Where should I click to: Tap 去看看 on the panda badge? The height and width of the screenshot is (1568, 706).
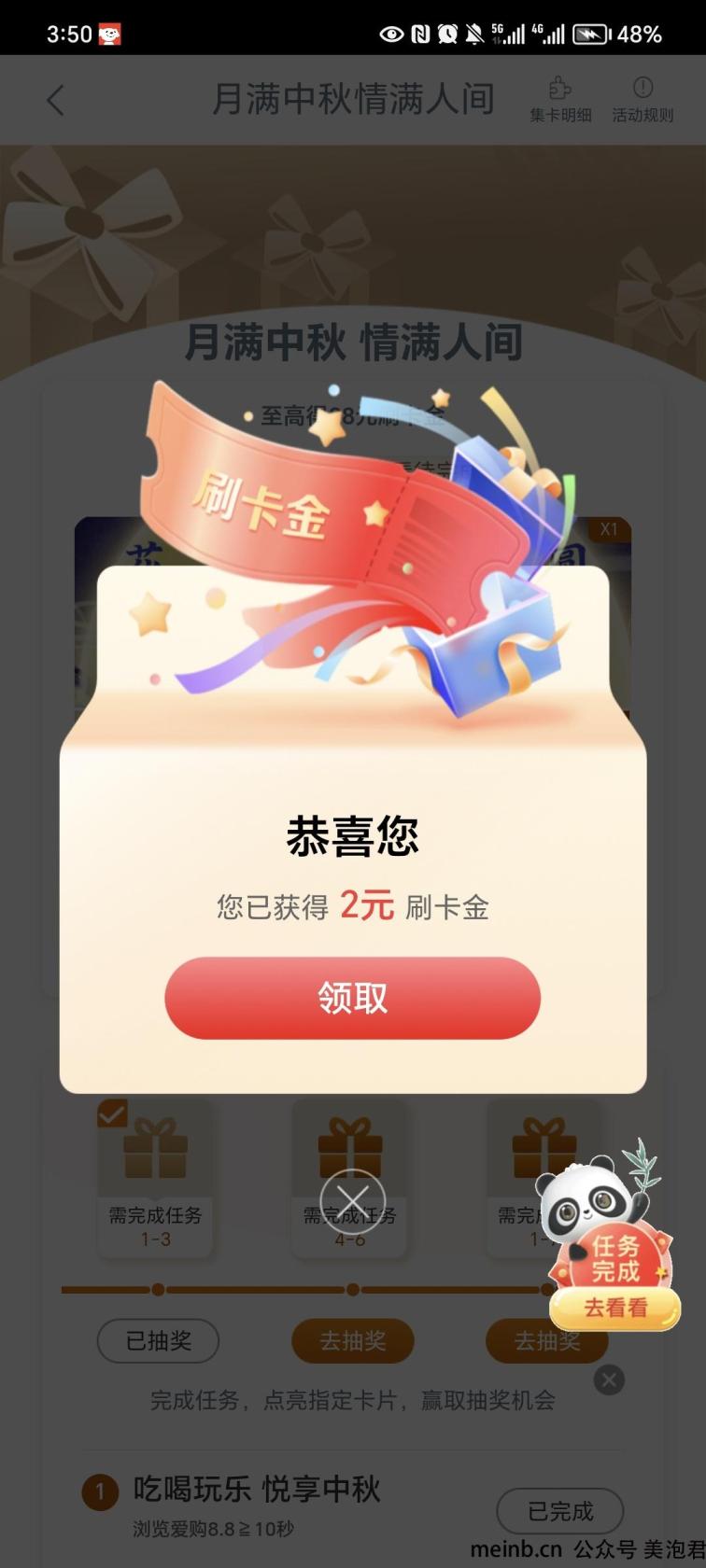click(614, 1308)
